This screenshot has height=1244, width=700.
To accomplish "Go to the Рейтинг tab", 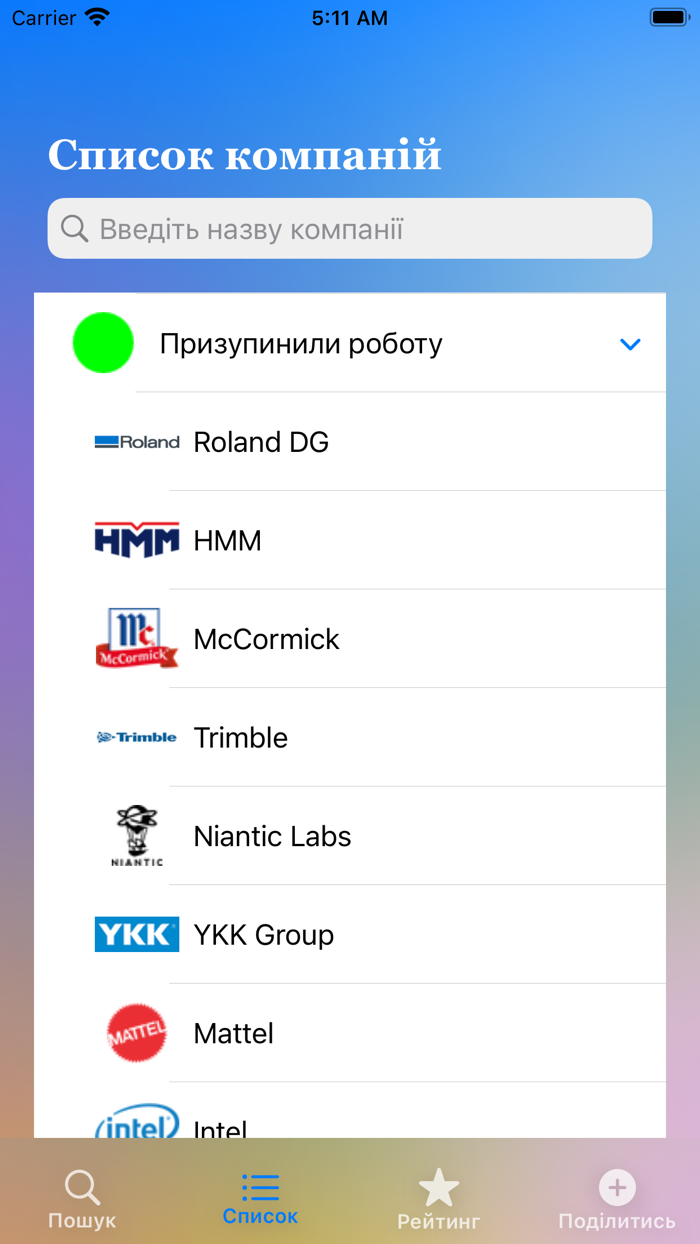I will [438, 1199].
